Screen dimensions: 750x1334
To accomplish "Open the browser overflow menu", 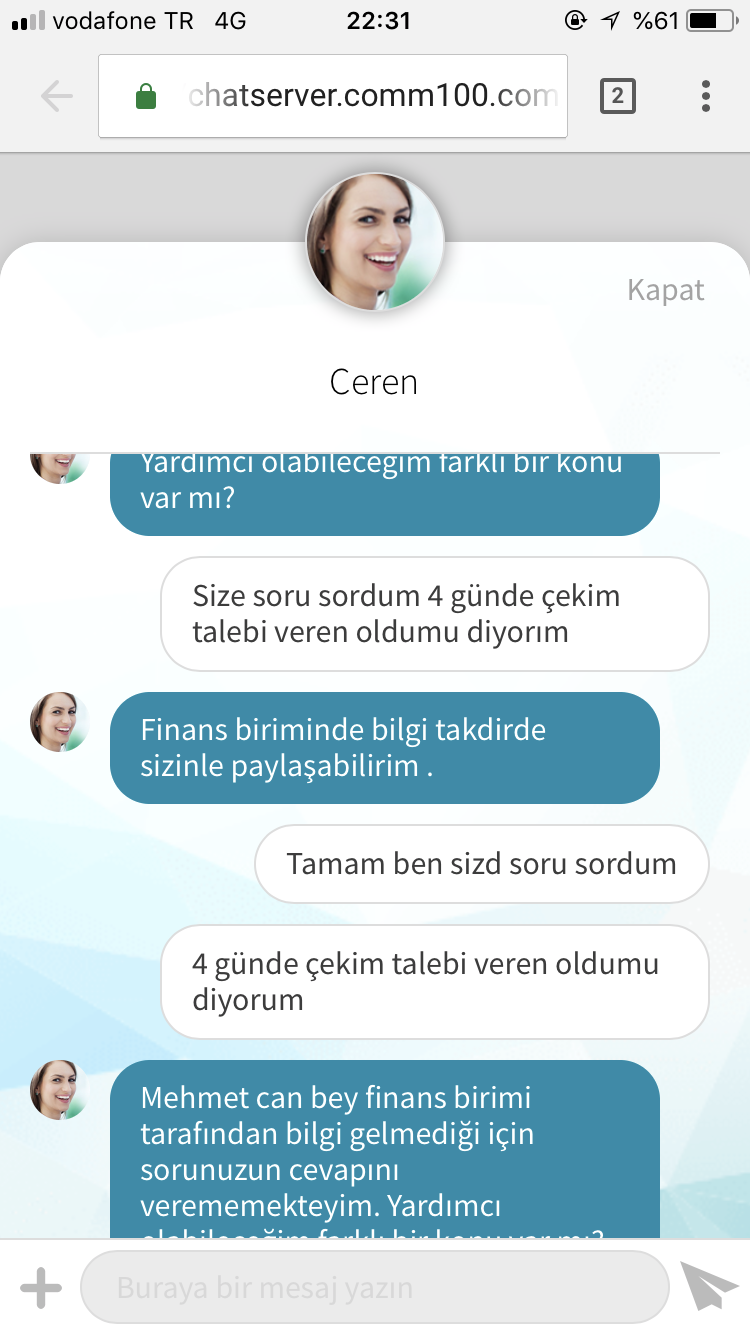I will coord(706,97).
